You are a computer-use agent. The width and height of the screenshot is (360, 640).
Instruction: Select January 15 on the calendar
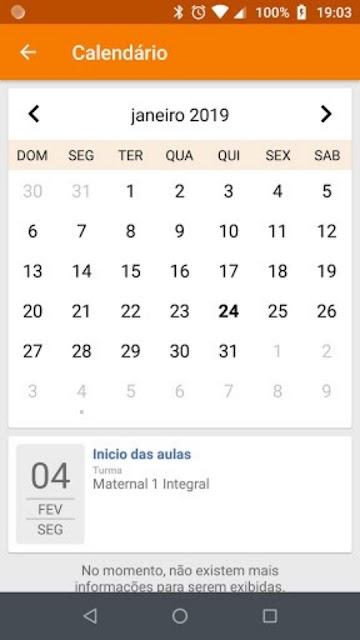click(x=131, y=271)
